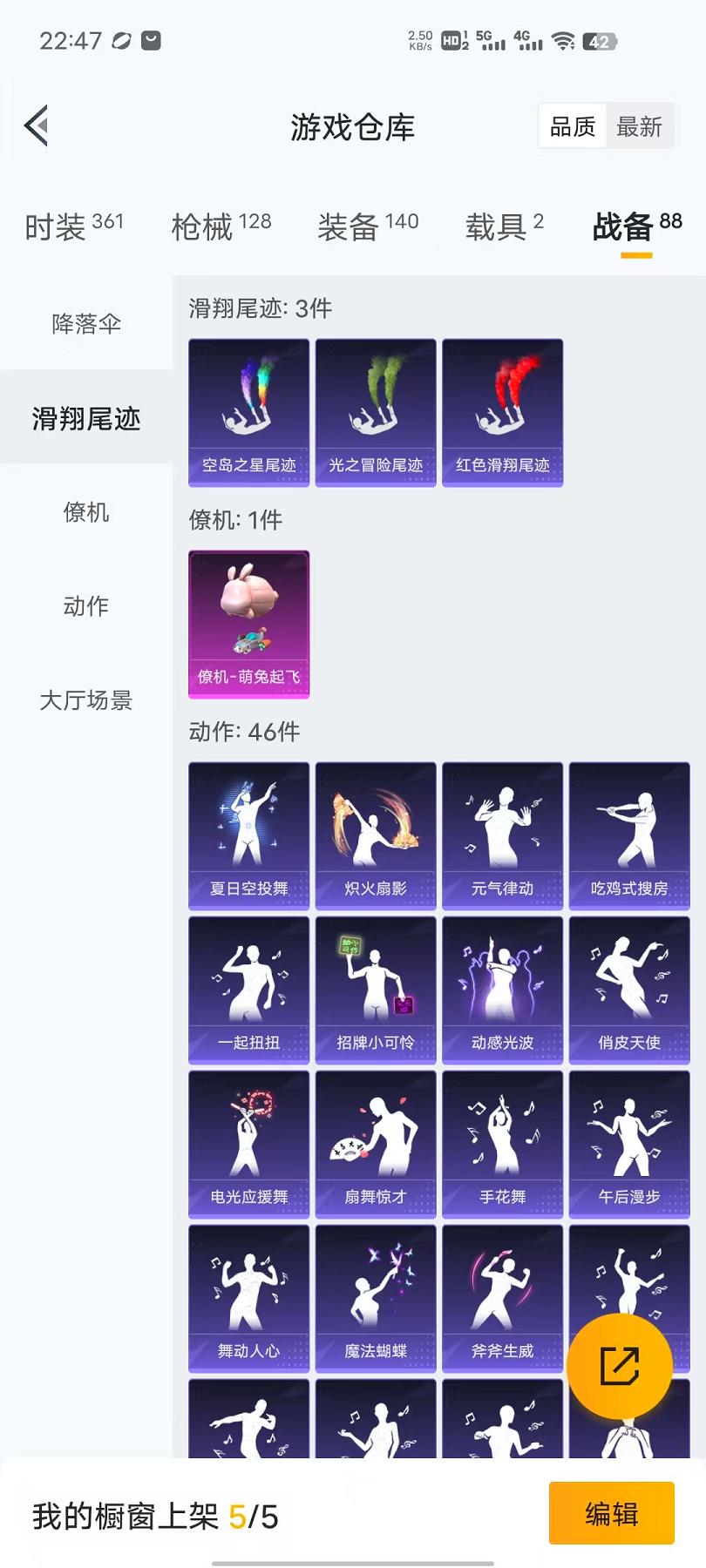Open the 午后漫步 action
Image resolution: width=706 pixels, height=1568 pixels.
point(629,1145)
